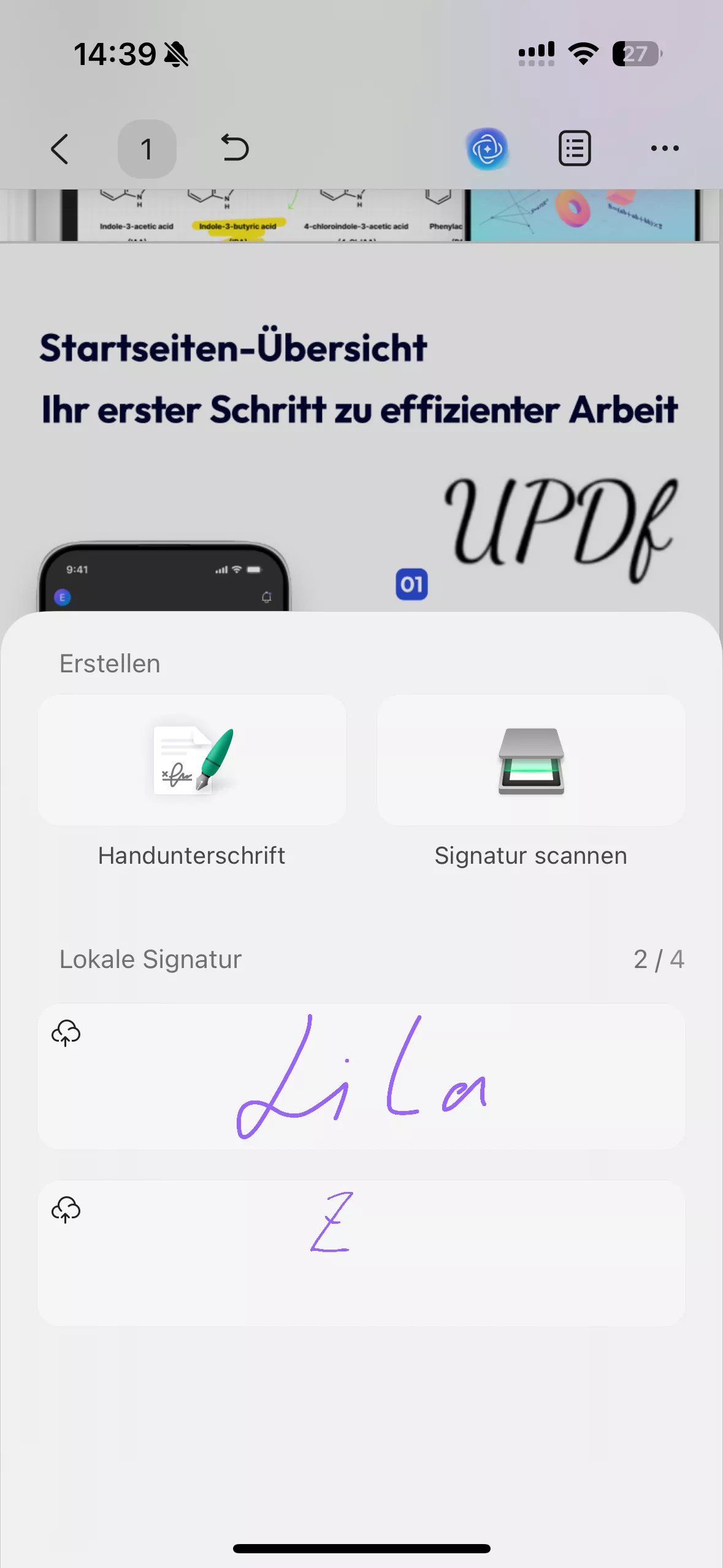Tap the highlighted Indole-3-butyric acid label
Screen dimensions: 723x1568
(239, 226)
